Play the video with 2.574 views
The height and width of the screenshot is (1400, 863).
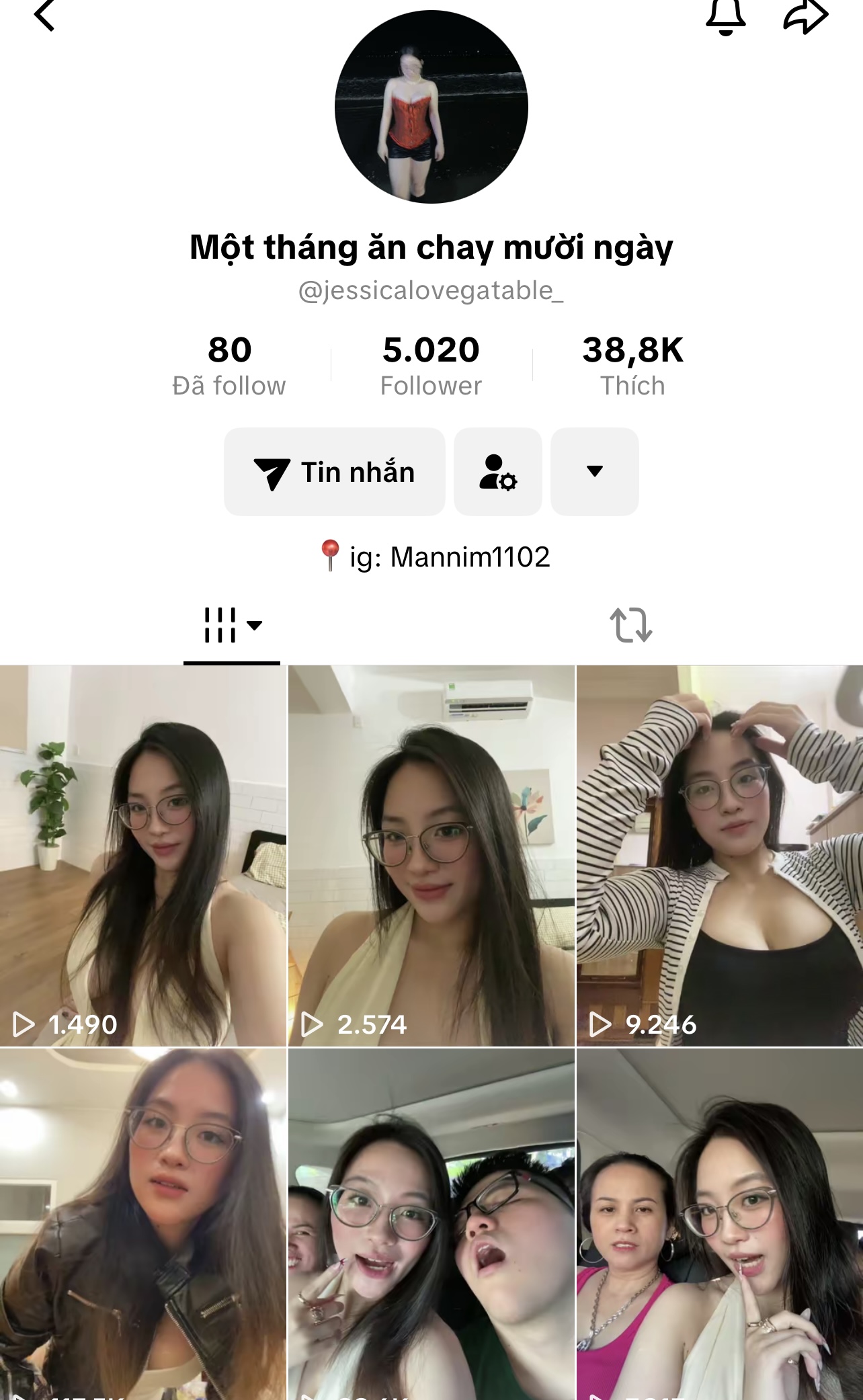pos(431,855)
